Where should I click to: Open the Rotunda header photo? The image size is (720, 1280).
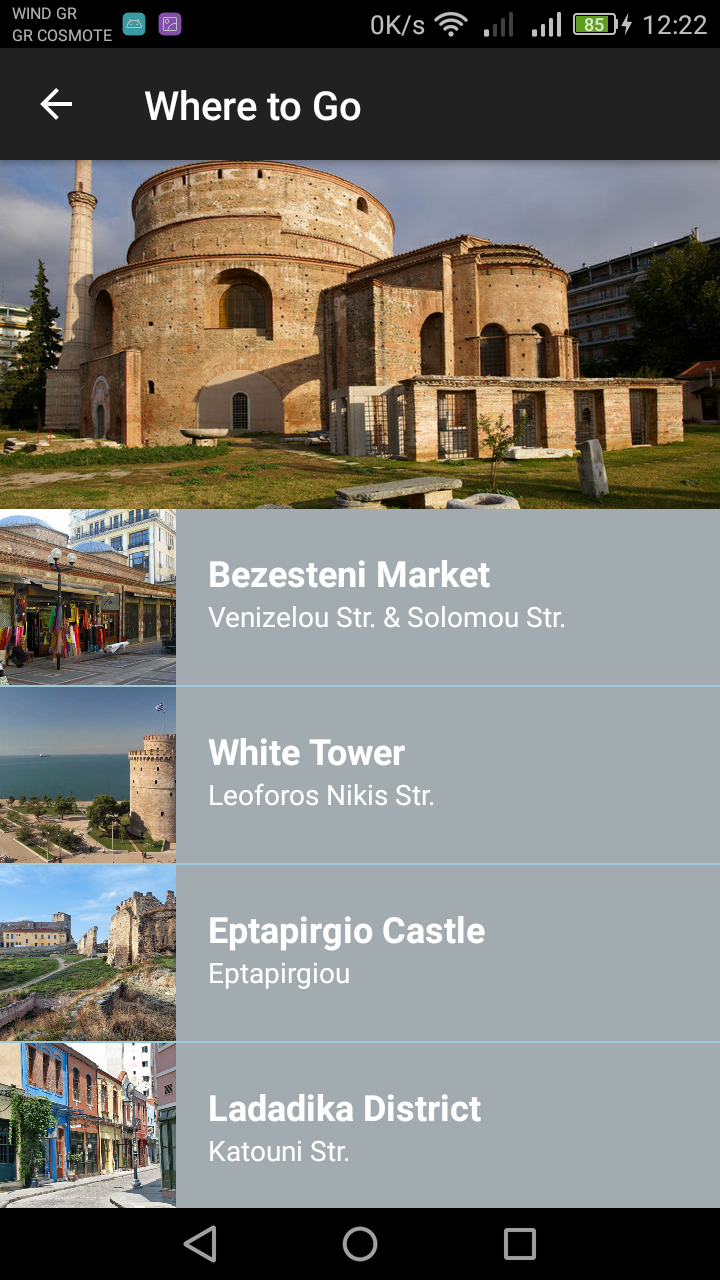(360, 334)
